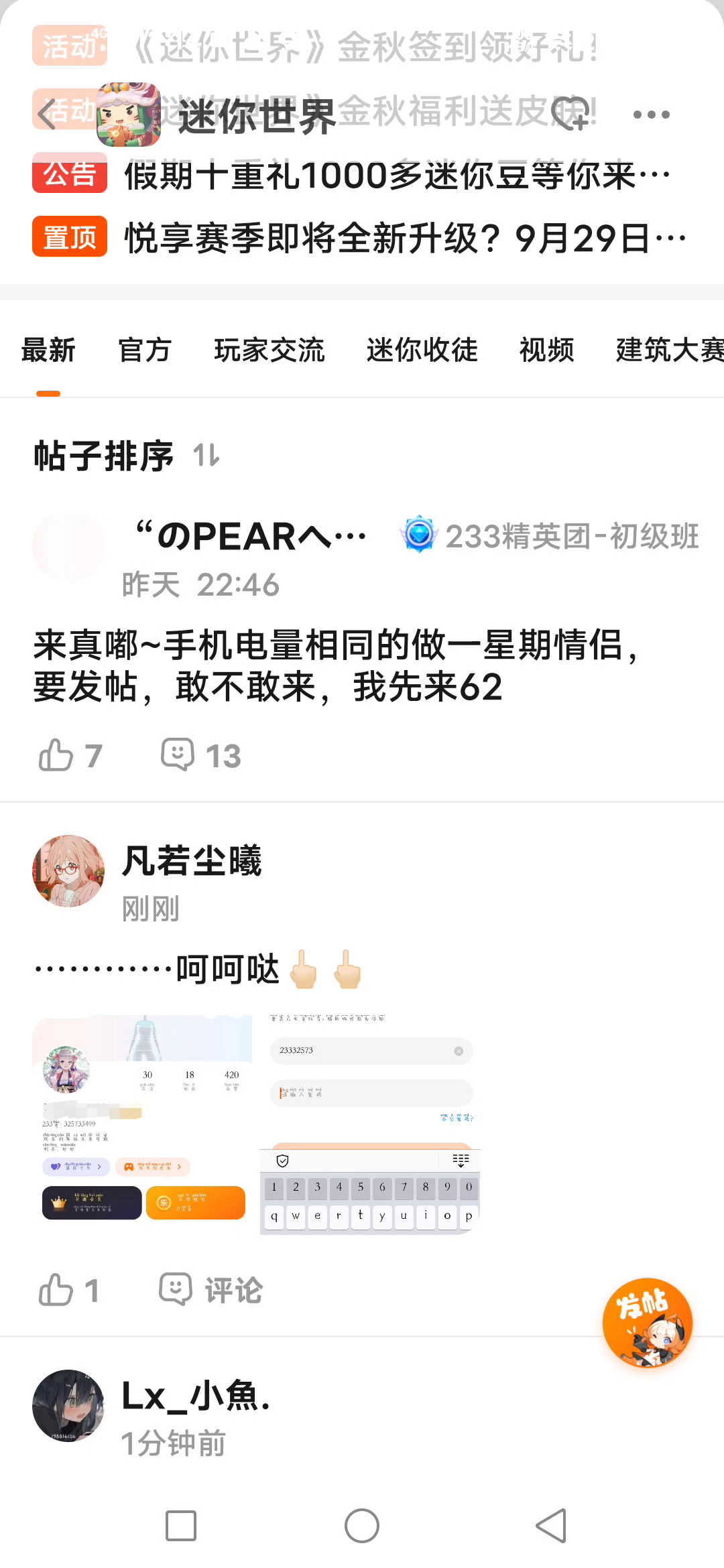Switch to the 官方 tab
724x1568 pixels.
pyautogui.click(x=145, y=350)
